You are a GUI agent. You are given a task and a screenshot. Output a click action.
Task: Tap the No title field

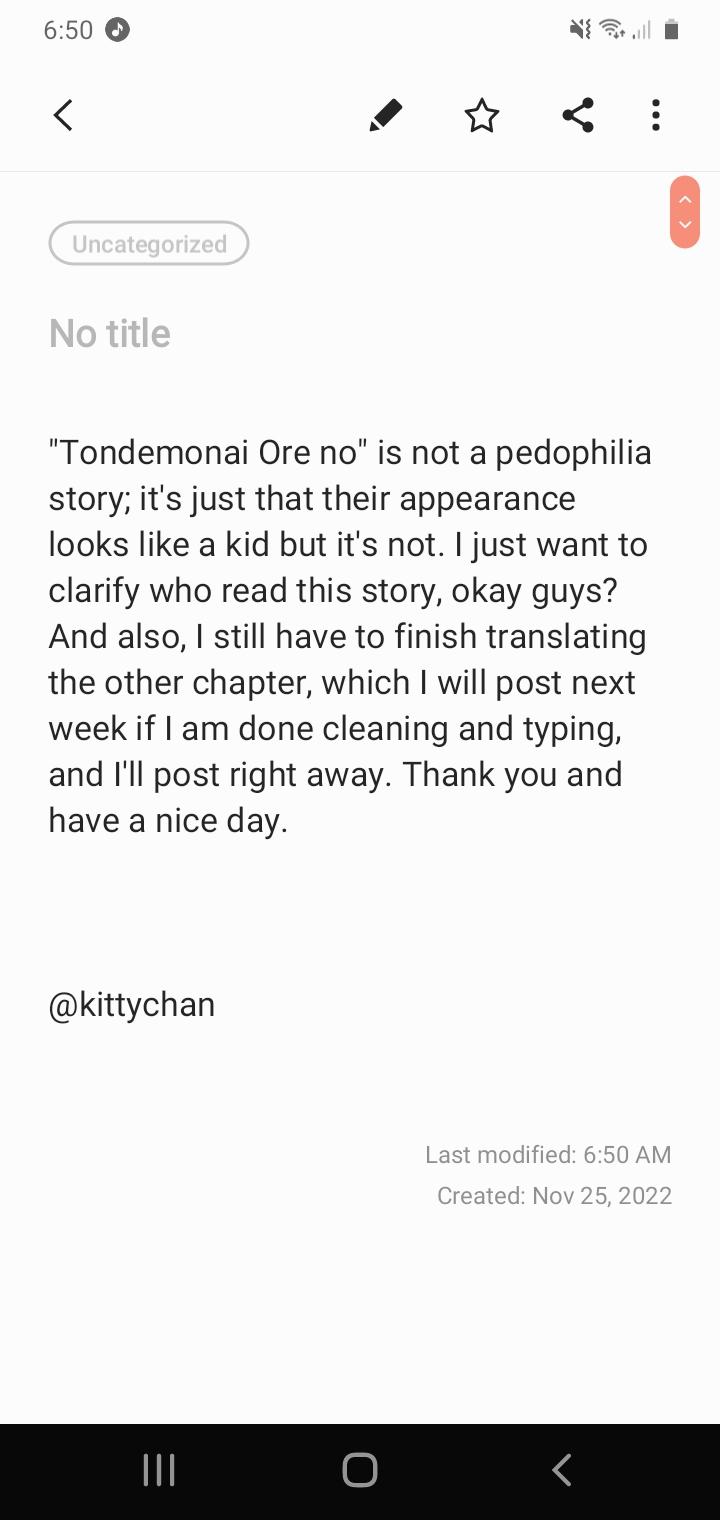click(x=110, y=334)
